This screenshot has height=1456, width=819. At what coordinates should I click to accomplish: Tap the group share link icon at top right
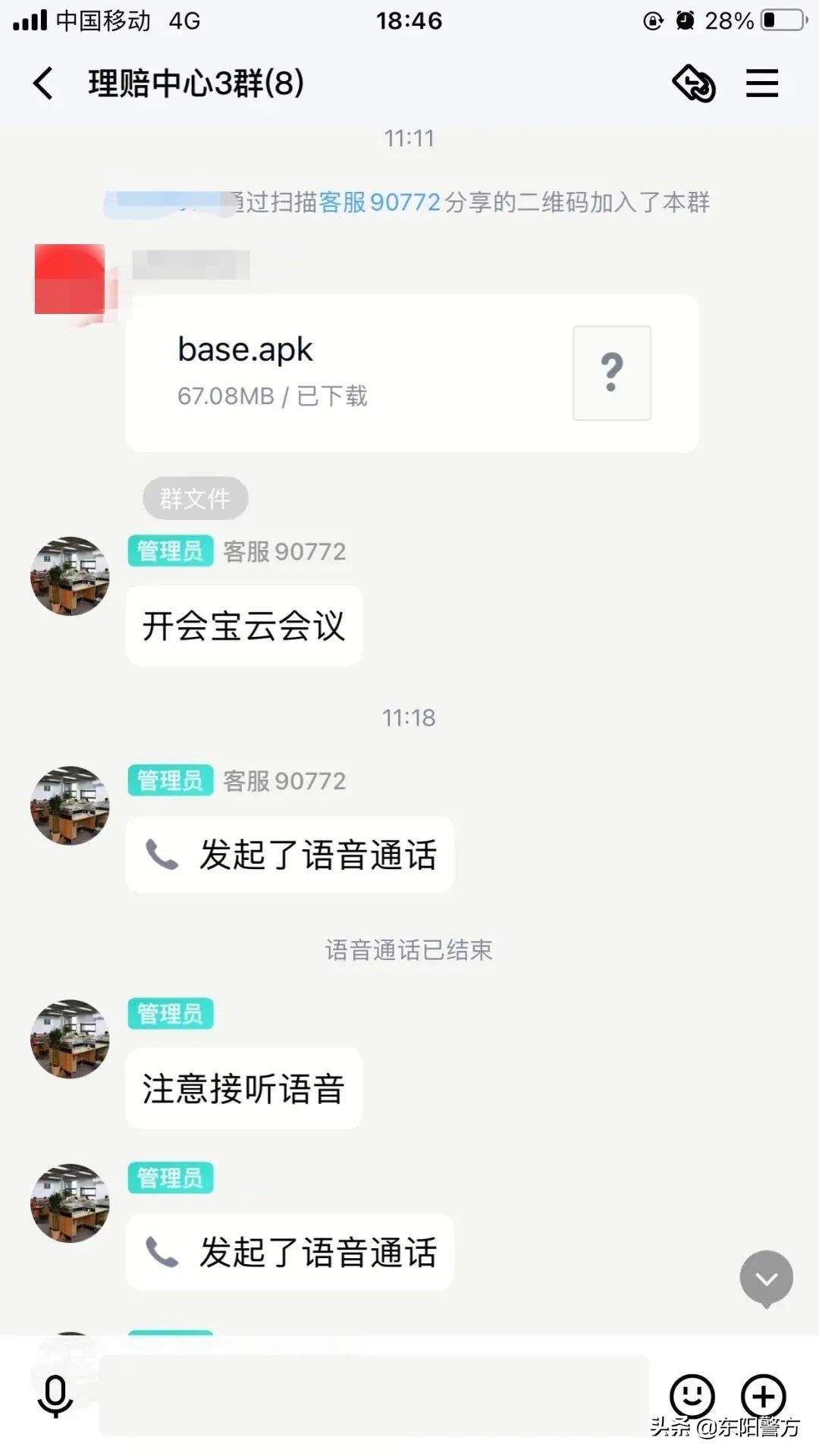click(x=695, y=85)
